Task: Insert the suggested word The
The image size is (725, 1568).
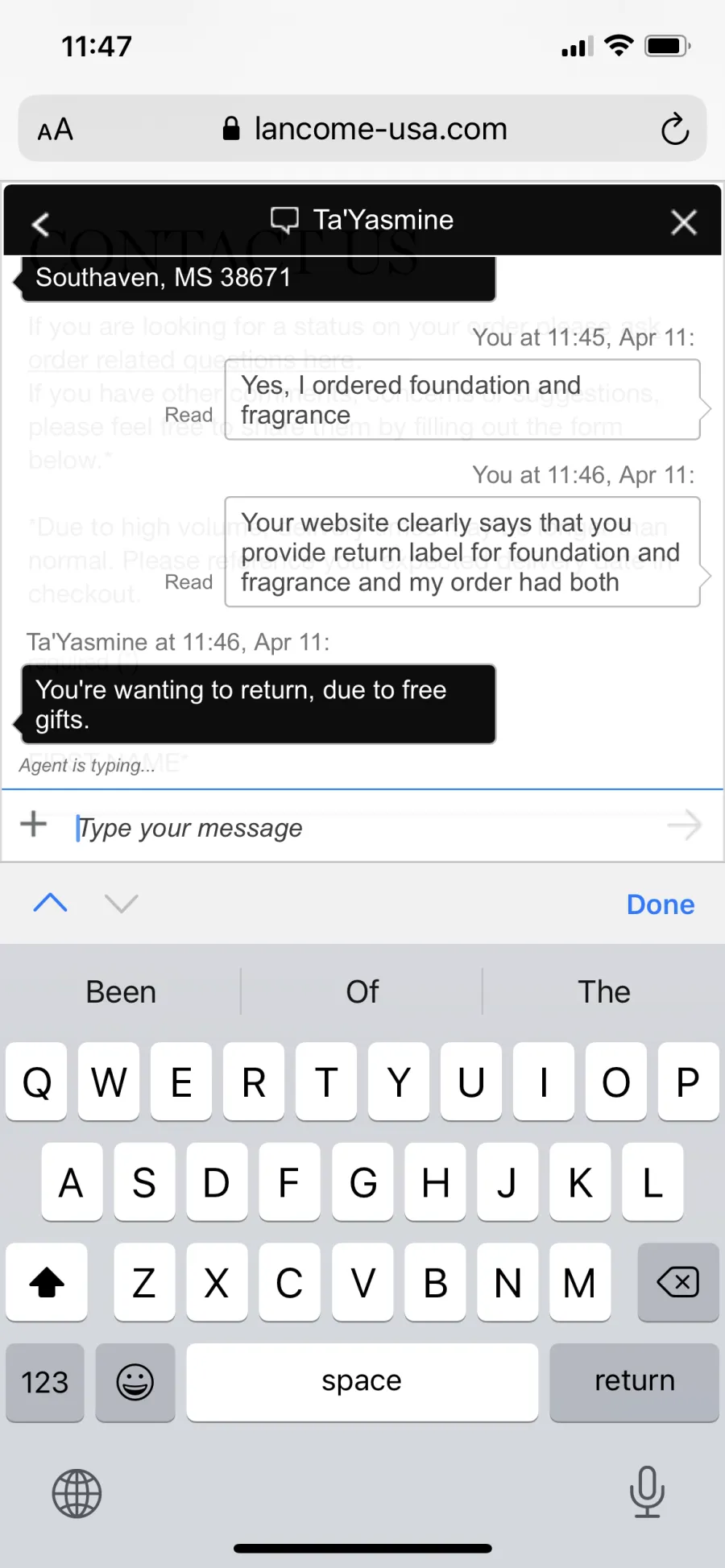Action: click(603, 992)
